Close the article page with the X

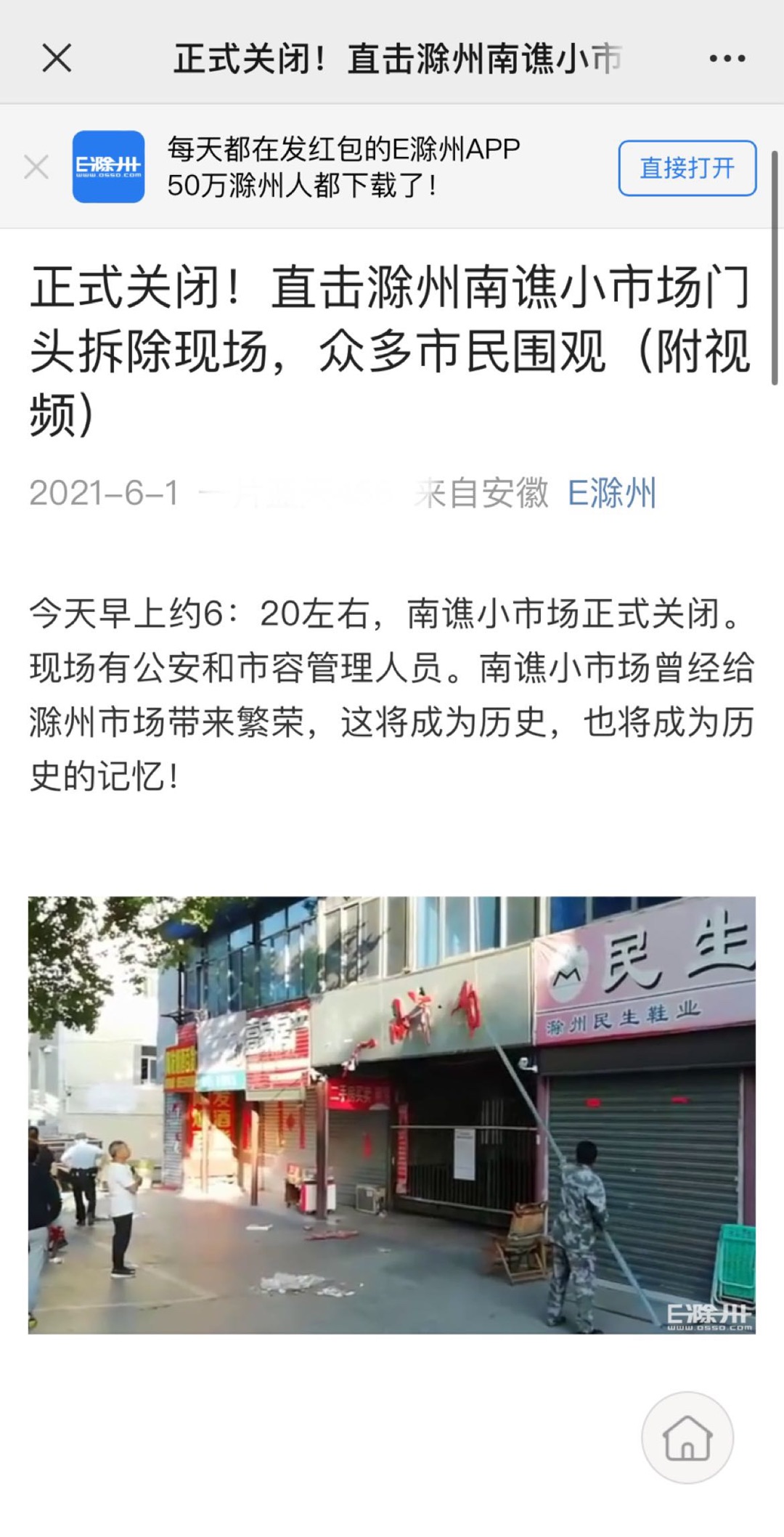[57, 58]
